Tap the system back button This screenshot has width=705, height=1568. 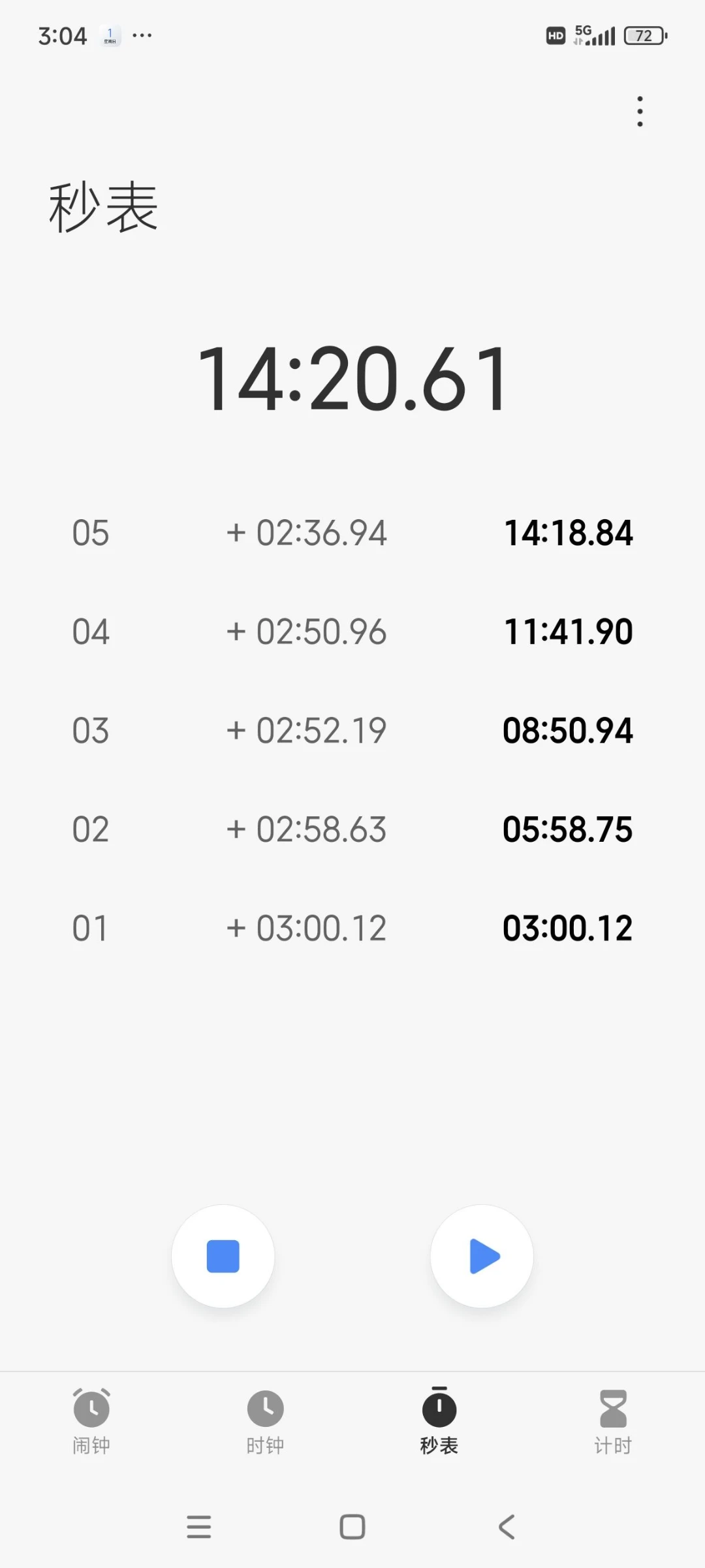pyautogui.click(x=507, y=1527)
